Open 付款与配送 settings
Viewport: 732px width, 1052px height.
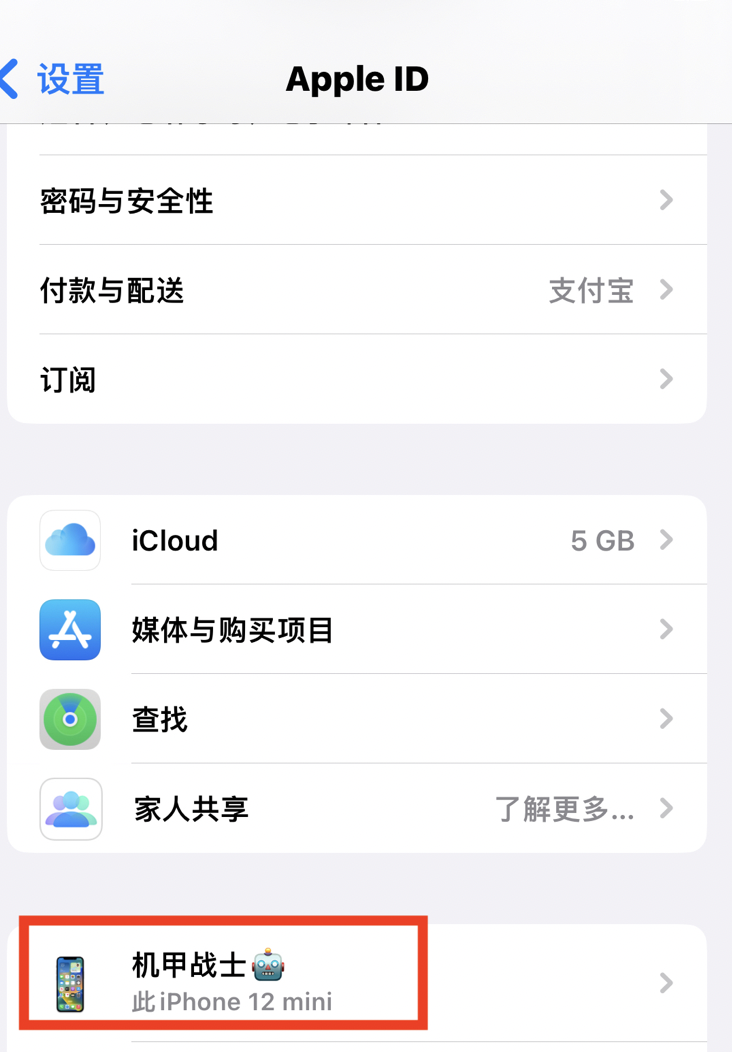(356, 291)
